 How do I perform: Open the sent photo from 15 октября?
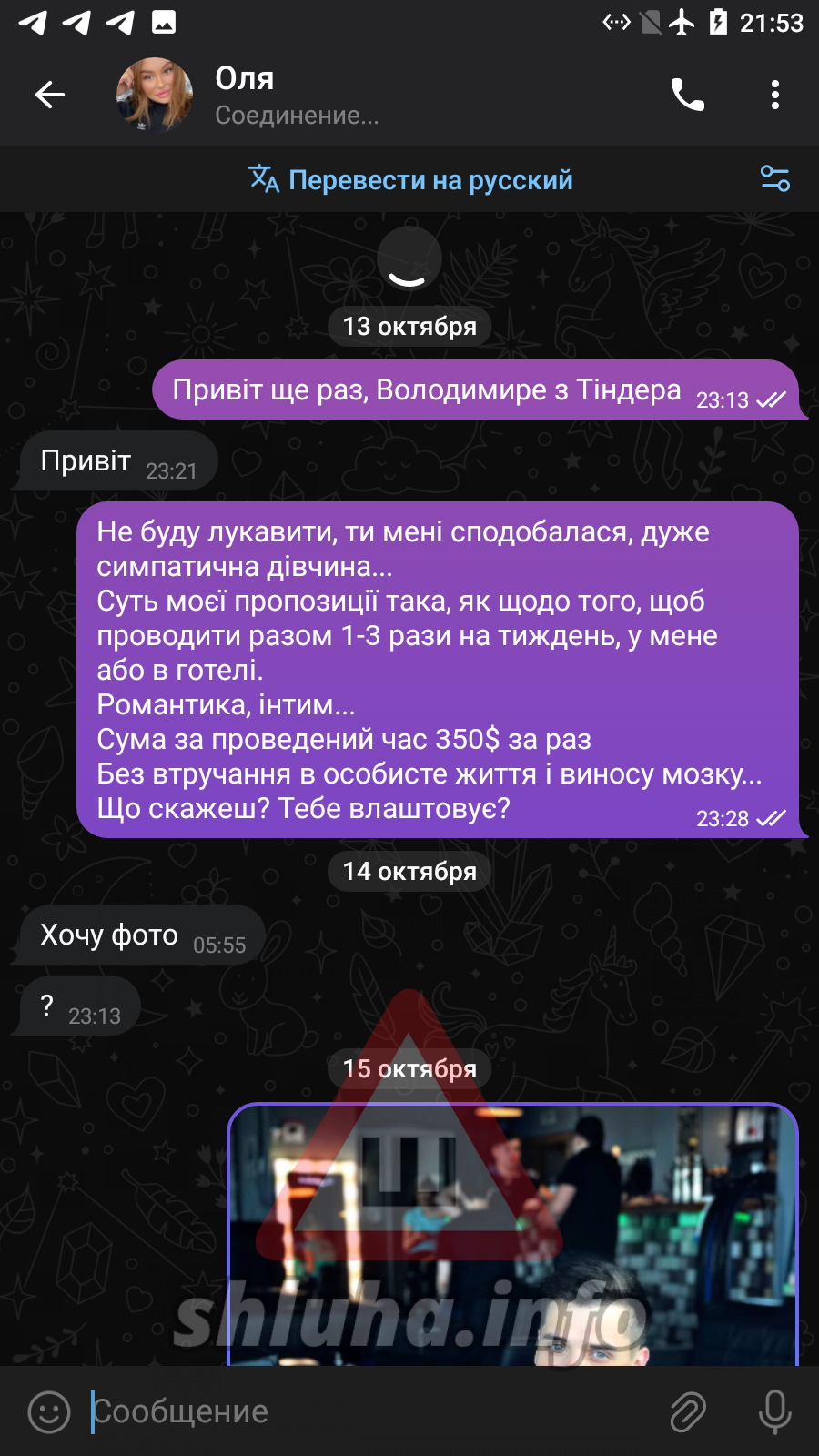(513, 1235)
